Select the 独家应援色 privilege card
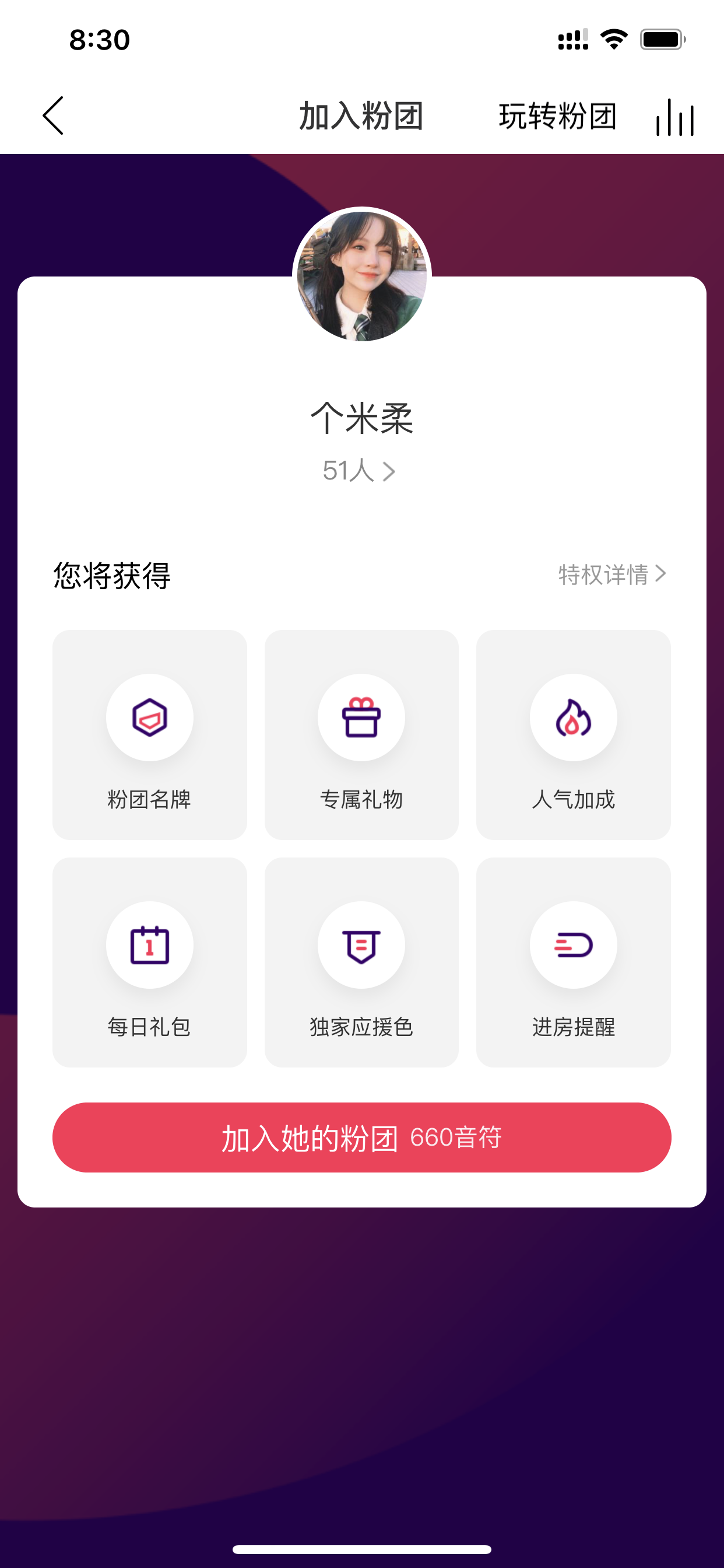 (x=361, y=963)
